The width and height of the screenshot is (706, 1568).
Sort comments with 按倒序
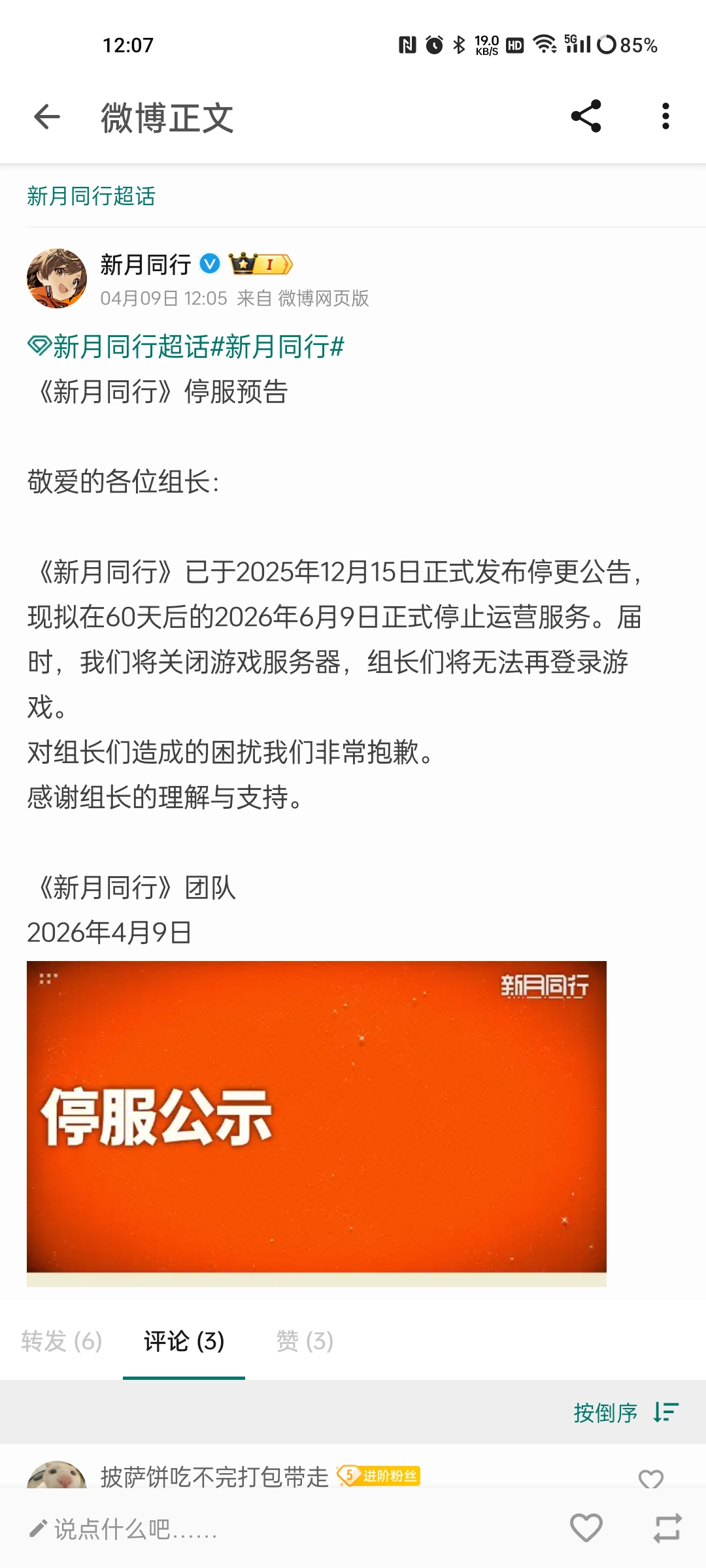click(626, 1412)
